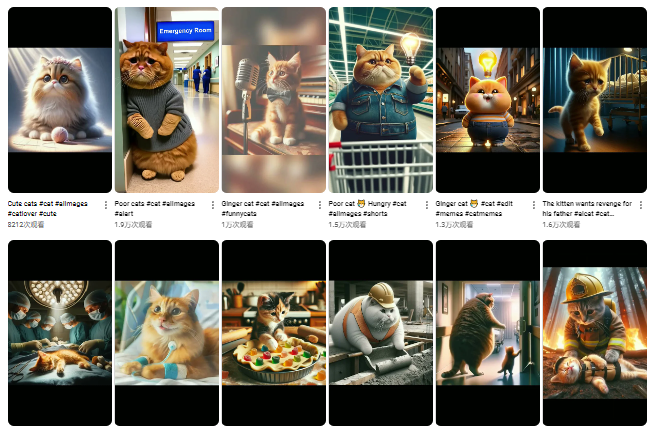The height and width of the screenshot is (430, 652).
Task: Play the 'Ginger cat #funnycats' microphone short
Action: click(273, 100)
